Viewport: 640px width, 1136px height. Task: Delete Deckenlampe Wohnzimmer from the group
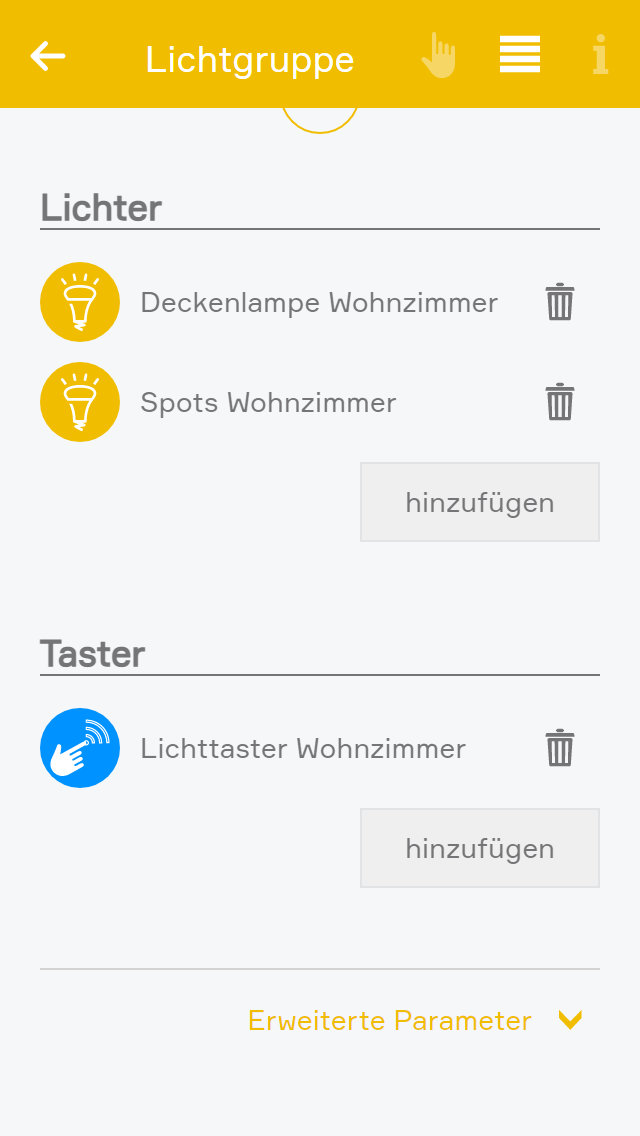560,302
